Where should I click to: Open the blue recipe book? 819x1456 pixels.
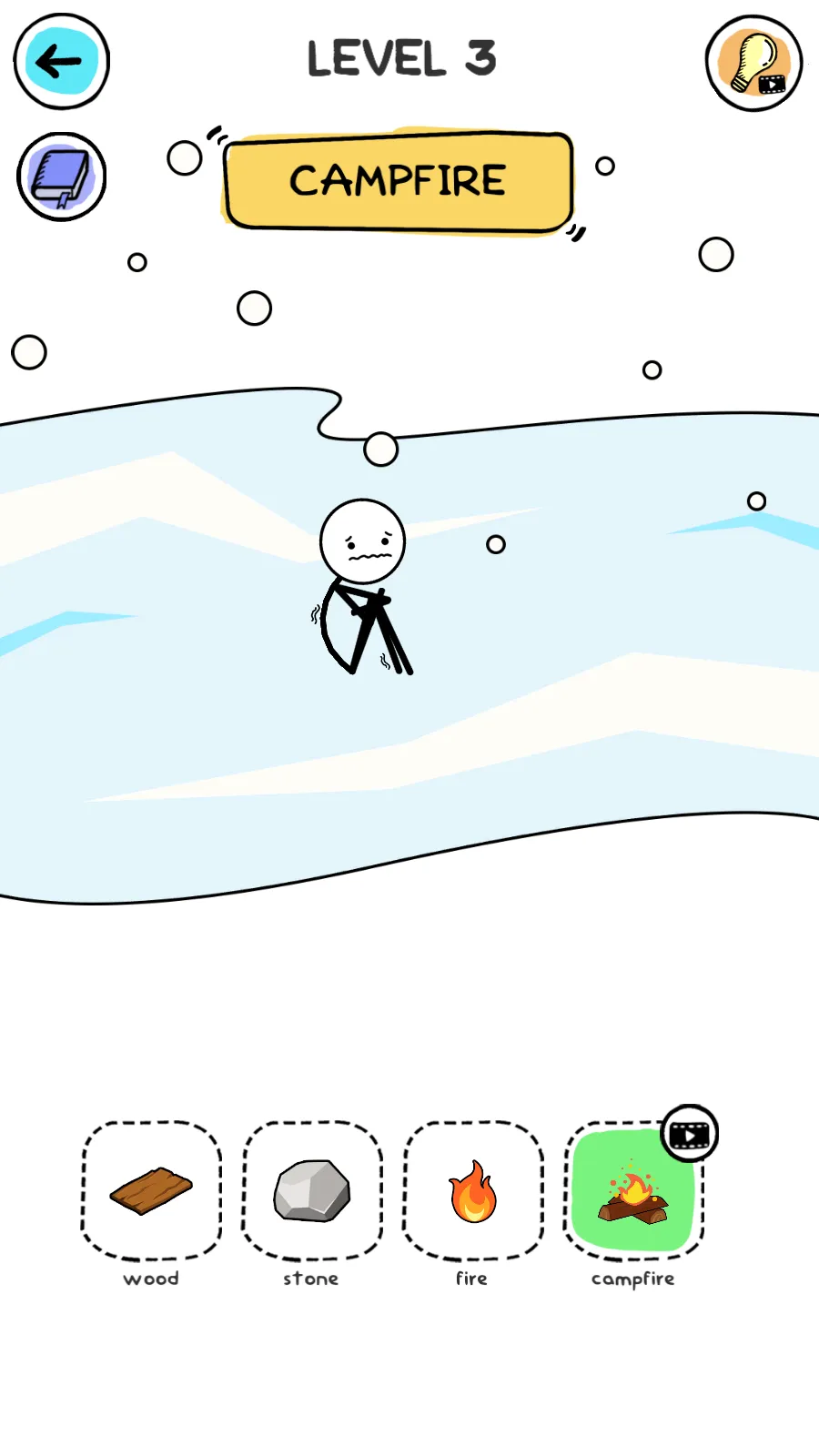click(61, 177)
